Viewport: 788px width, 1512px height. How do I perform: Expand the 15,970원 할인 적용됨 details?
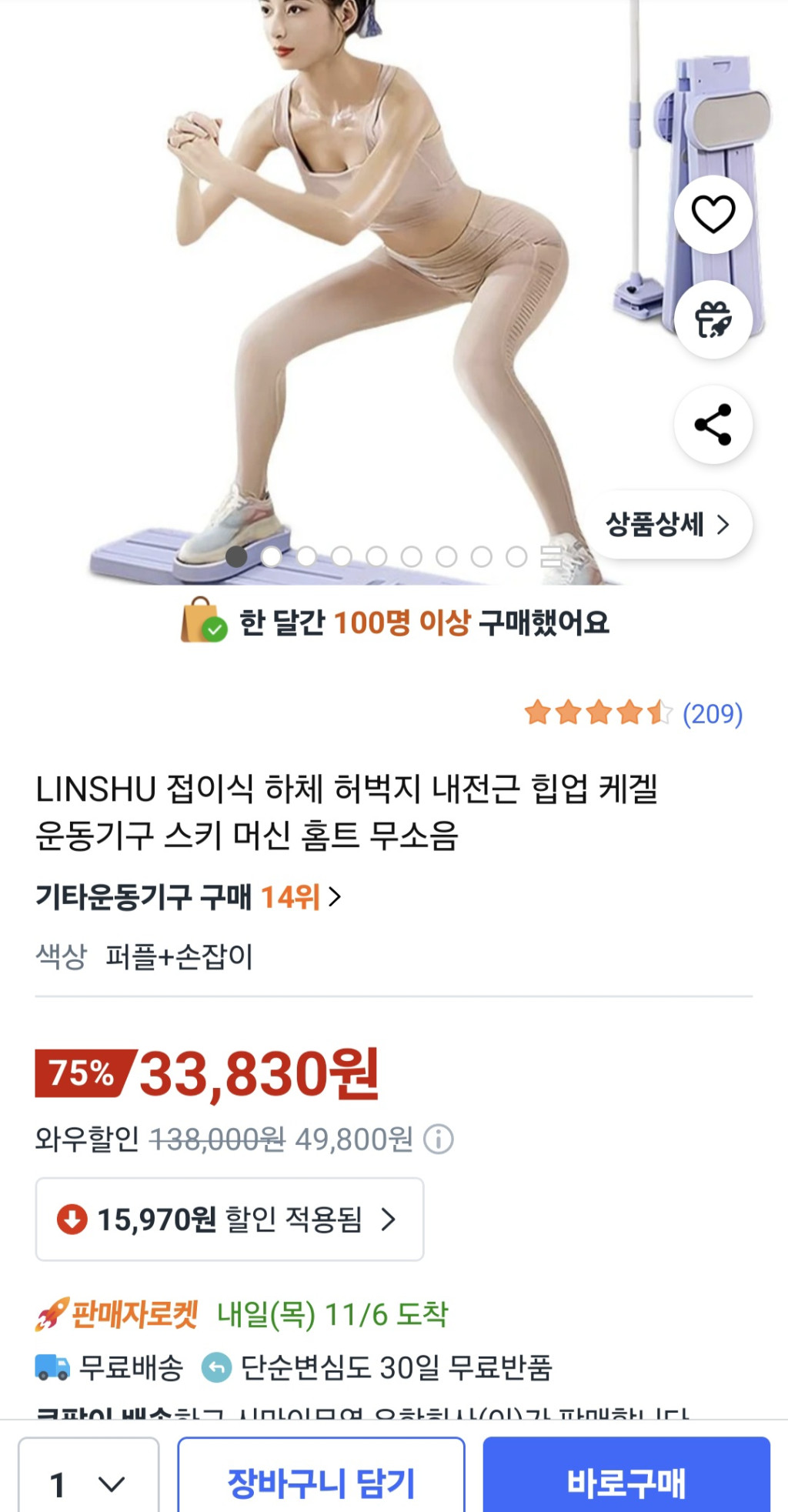229,1220
